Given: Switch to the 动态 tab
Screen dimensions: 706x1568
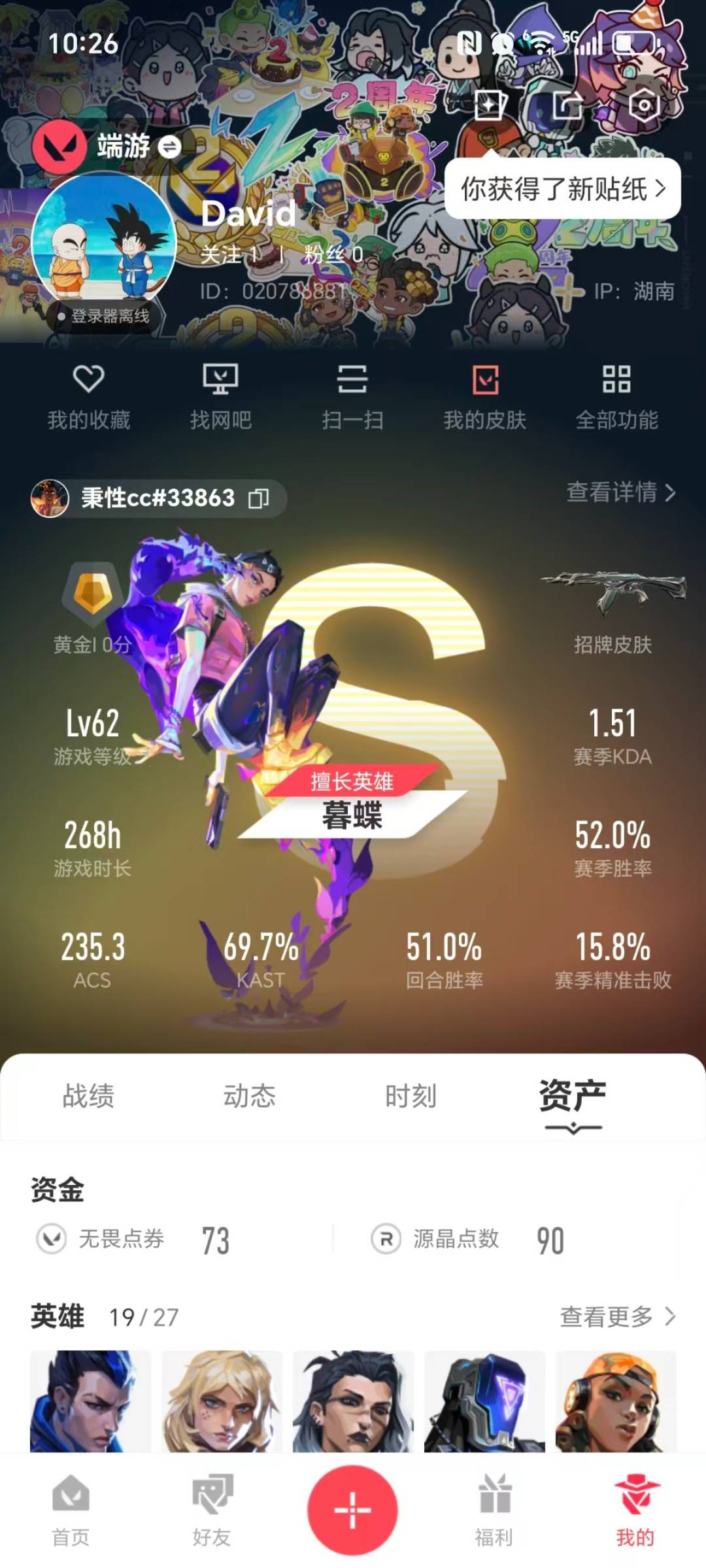Looking at the screenshot, I should 249,1096.
